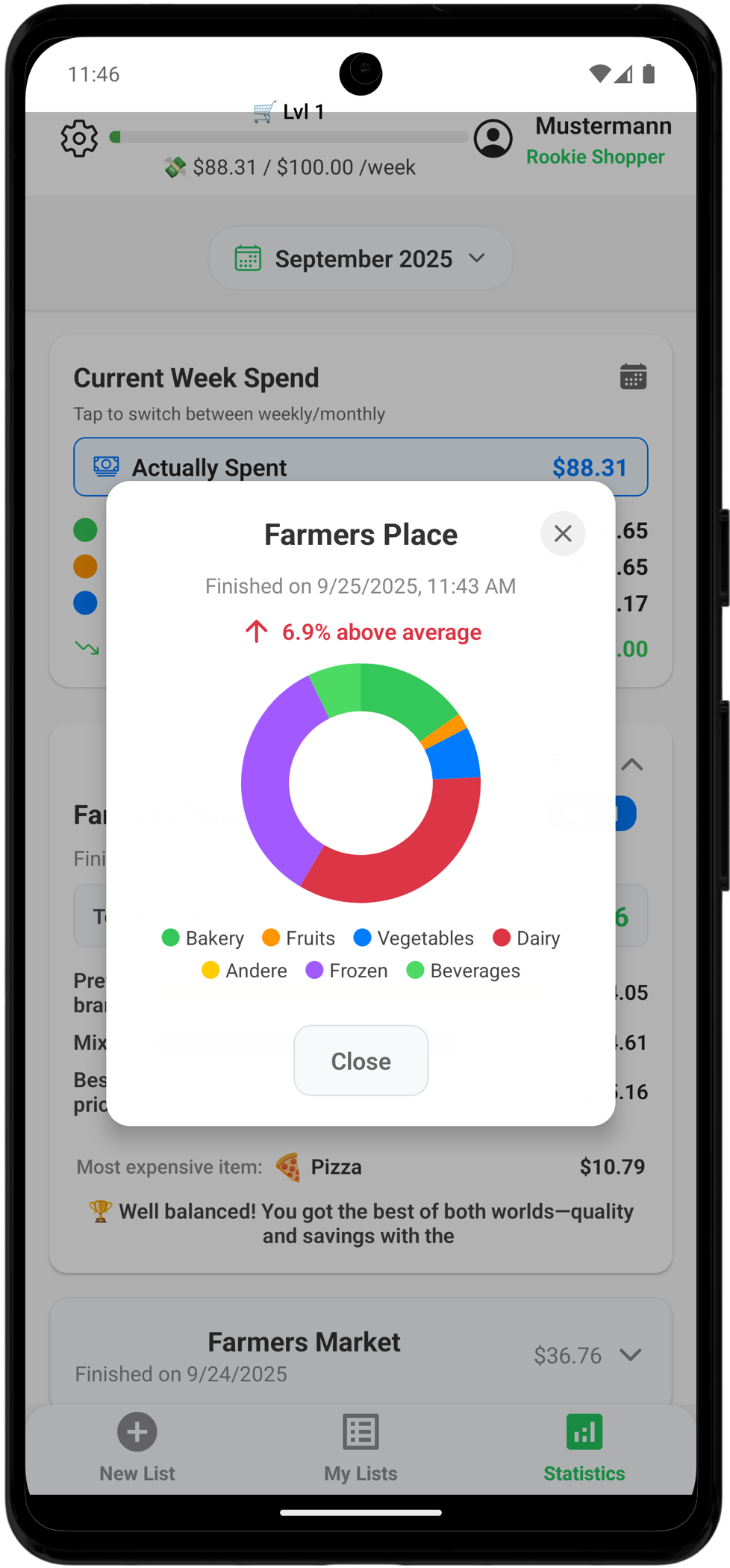Dismiss the Farmers Place dialog with X
Viewport: 730px width, 1568px height.
point(563,533)
